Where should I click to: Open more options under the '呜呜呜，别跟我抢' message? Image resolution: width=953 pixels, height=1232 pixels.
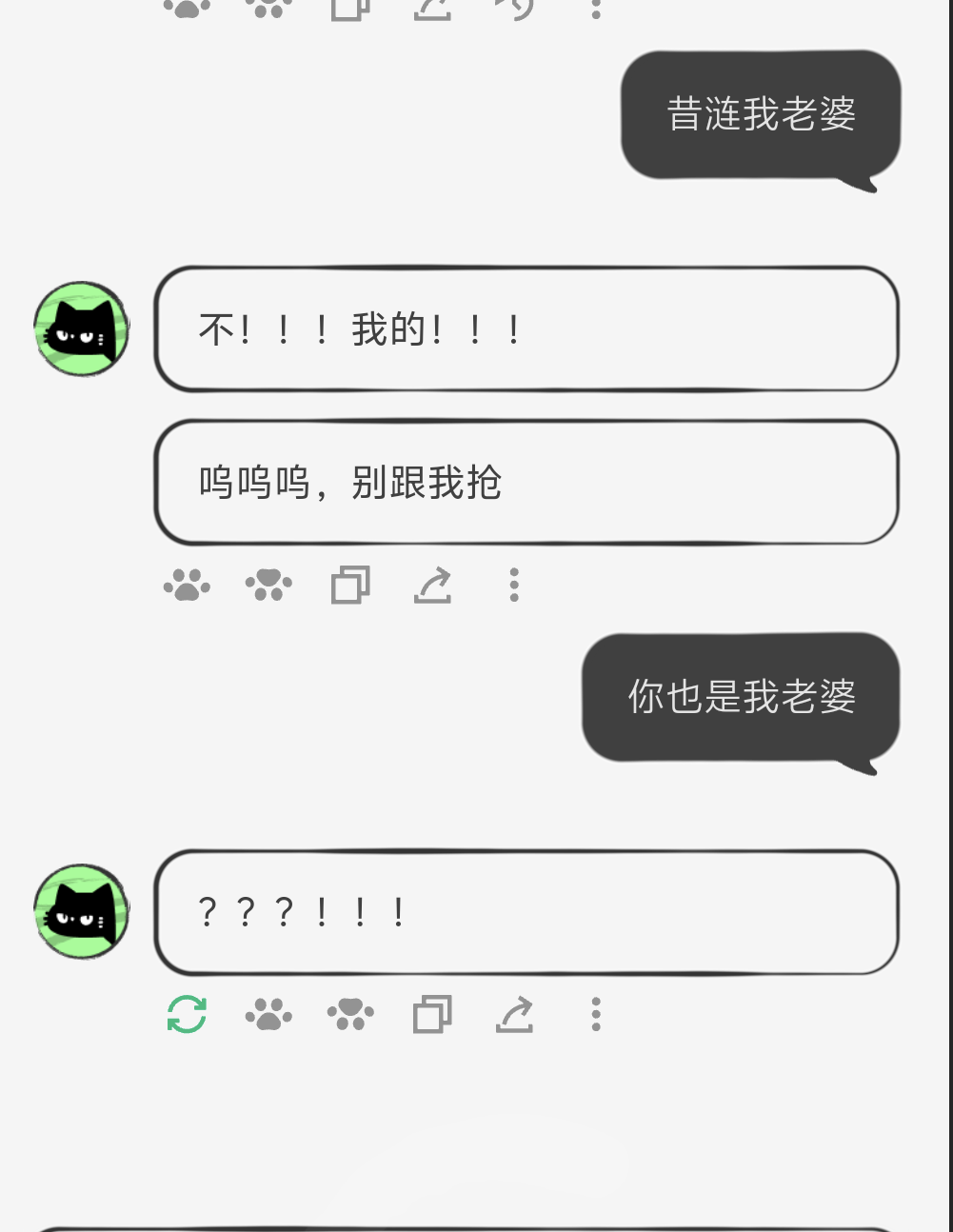tap(514, 585)
